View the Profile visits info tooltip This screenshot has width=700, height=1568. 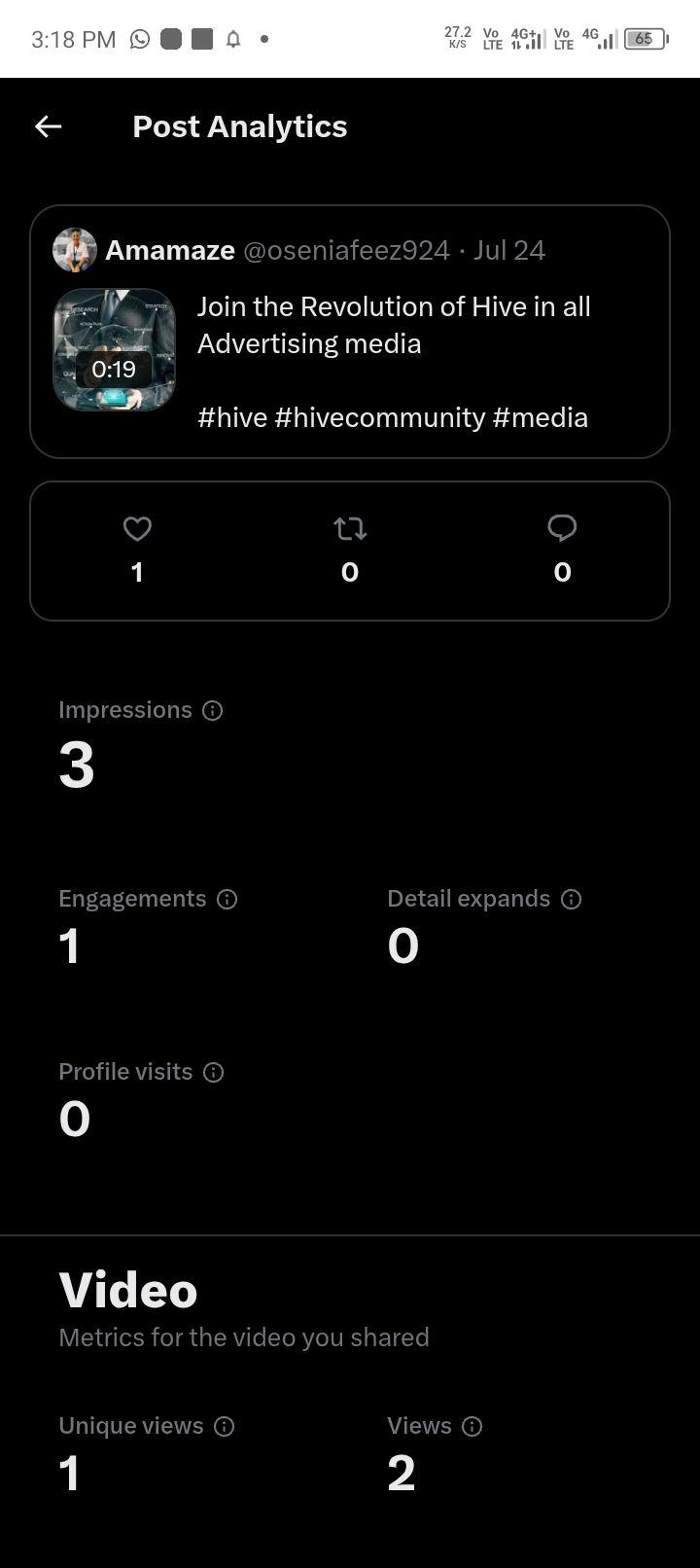pyautogui.click(x=213, y=1073)
